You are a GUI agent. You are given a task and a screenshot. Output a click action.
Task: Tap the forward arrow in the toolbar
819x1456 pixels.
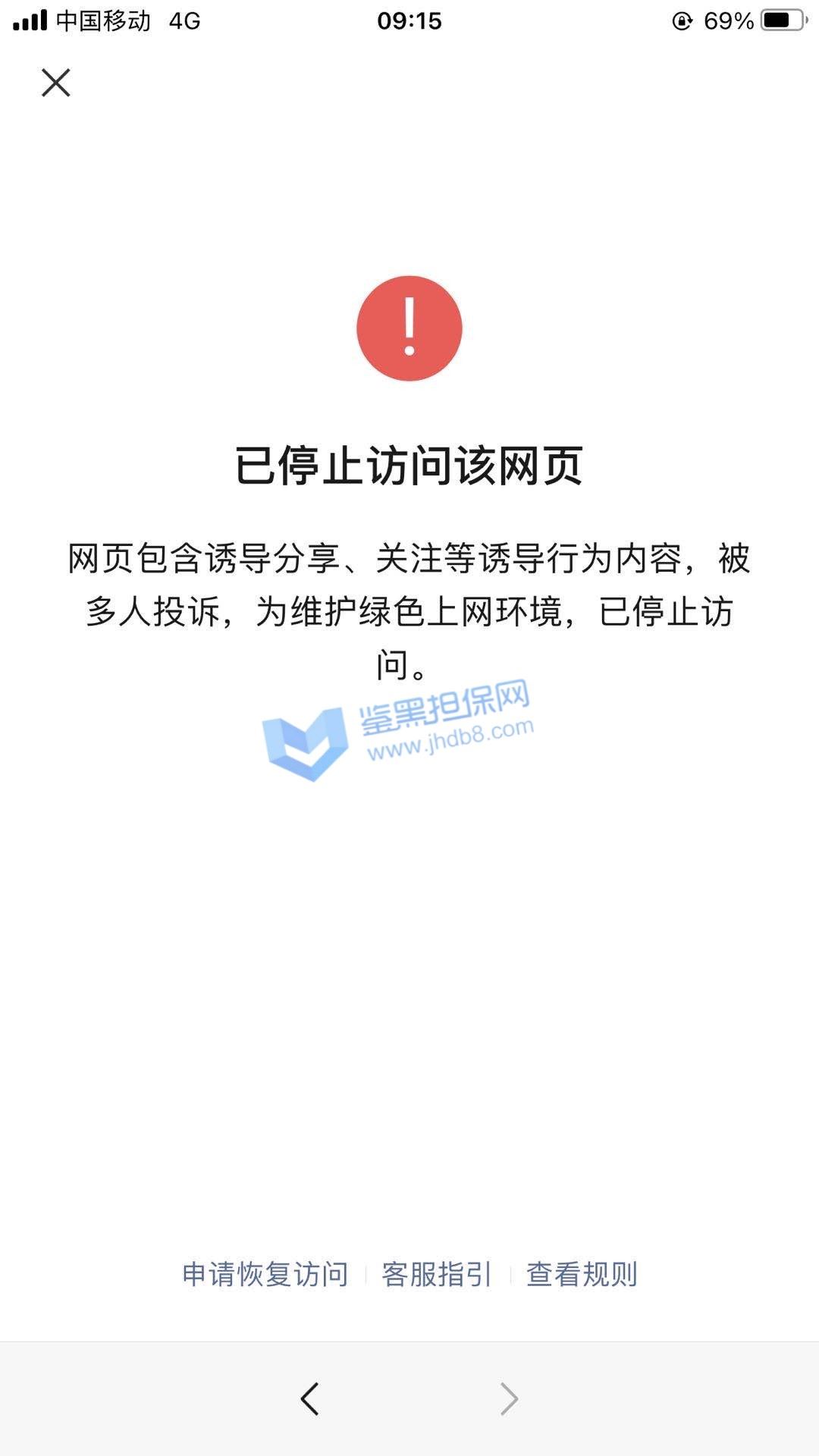pyautogui.click(x=510, y=1398)
